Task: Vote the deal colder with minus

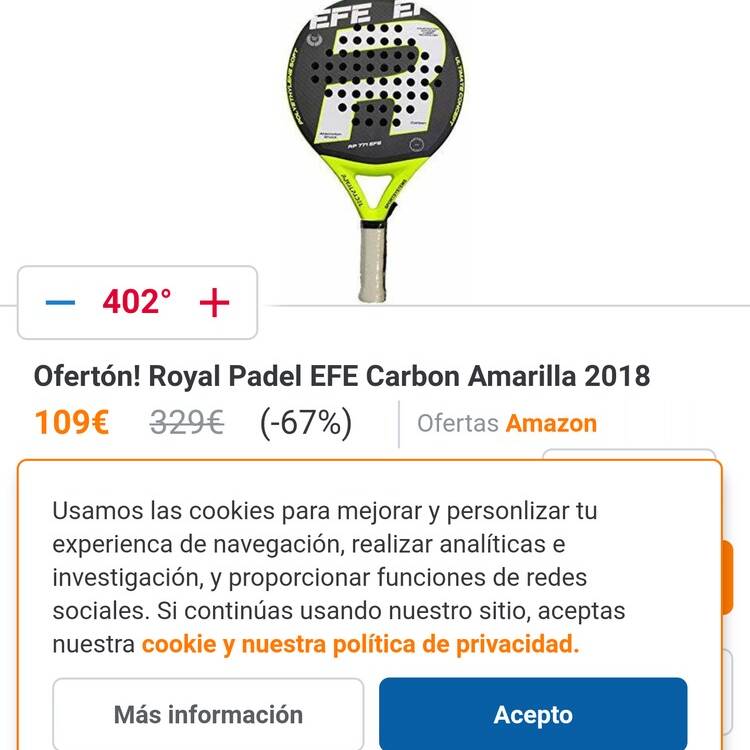Action: tap(61, 303)
